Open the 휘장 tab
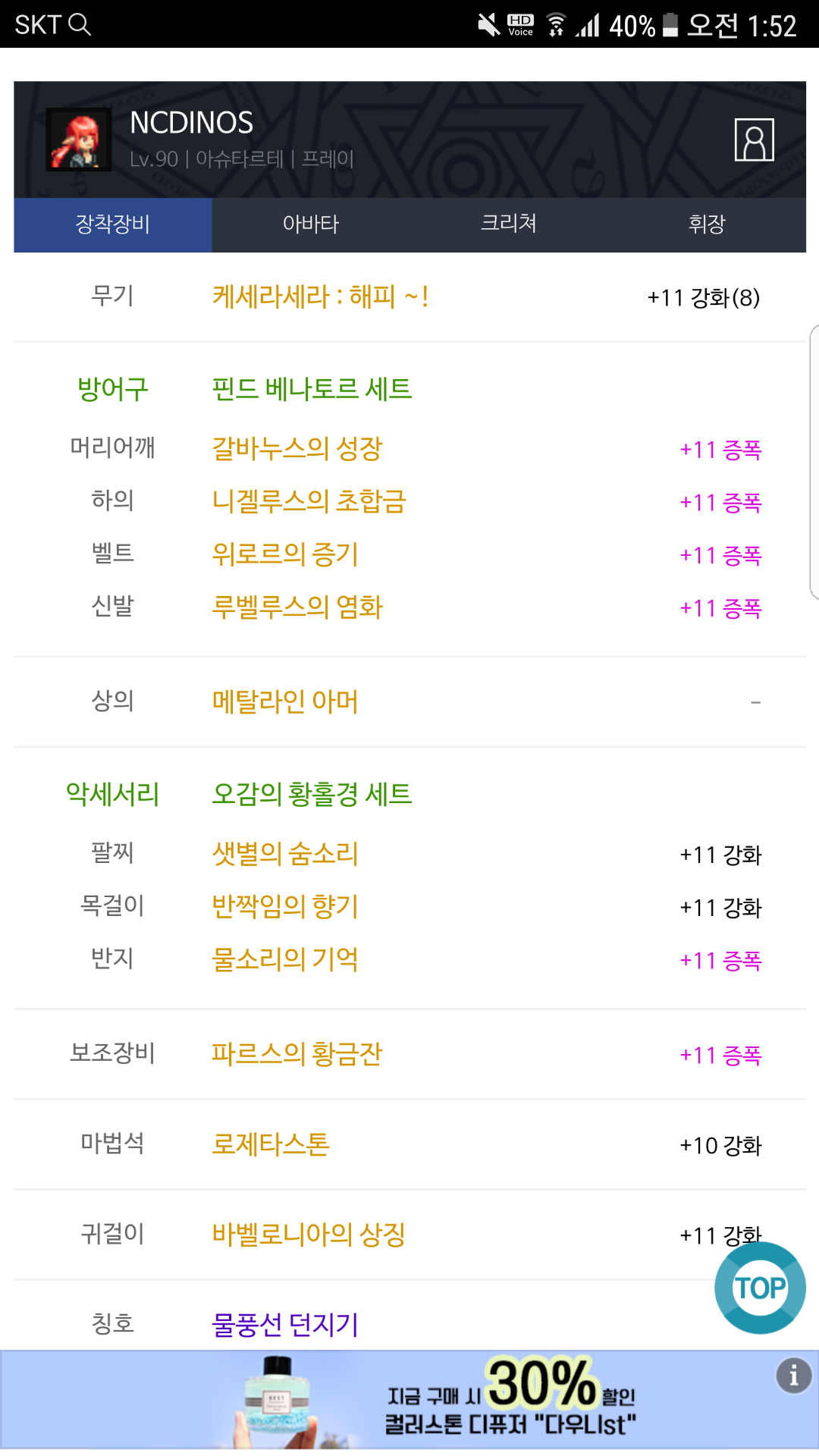The image size is (819, 1456). [707, 224]
